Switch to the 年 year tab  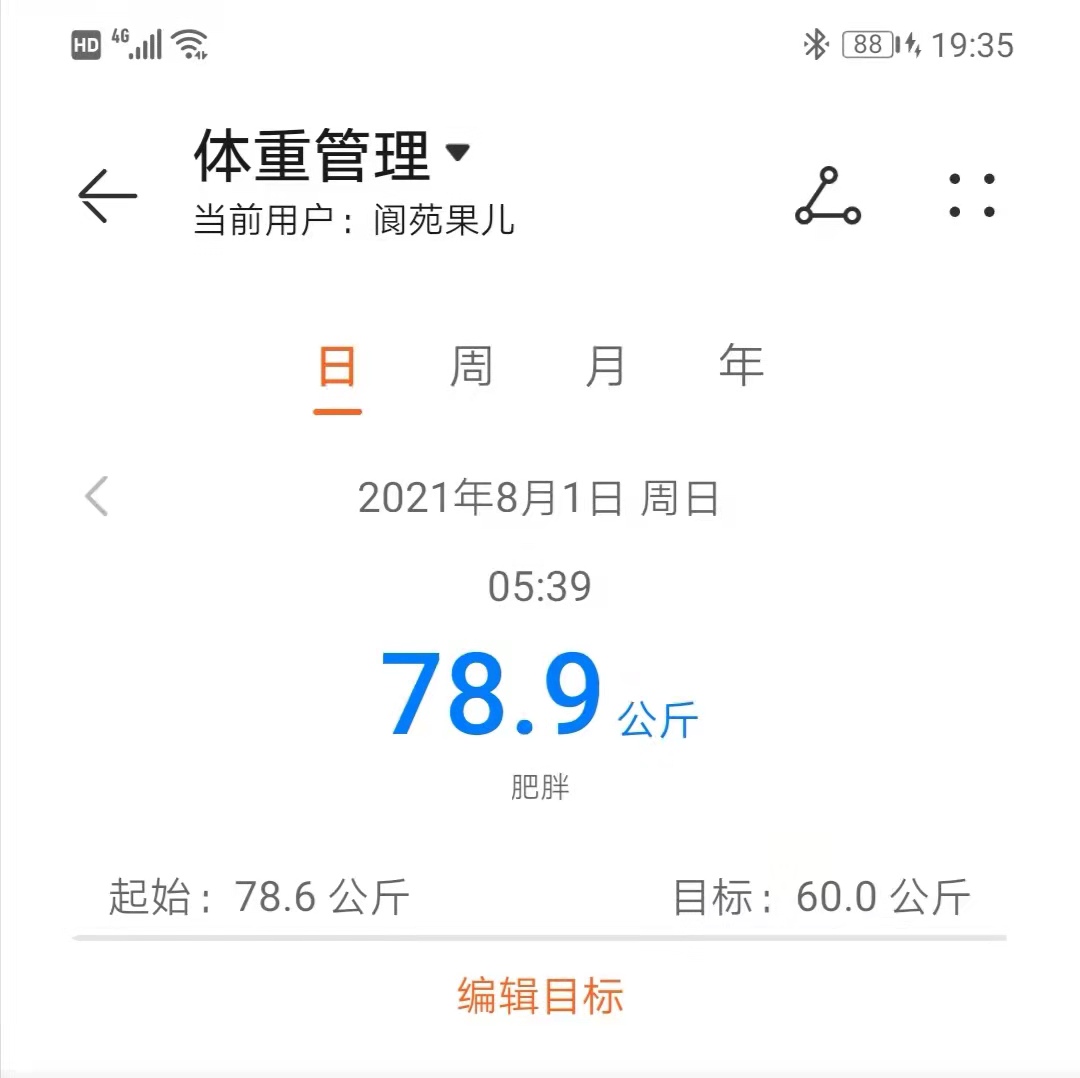[x=741, y=367]
